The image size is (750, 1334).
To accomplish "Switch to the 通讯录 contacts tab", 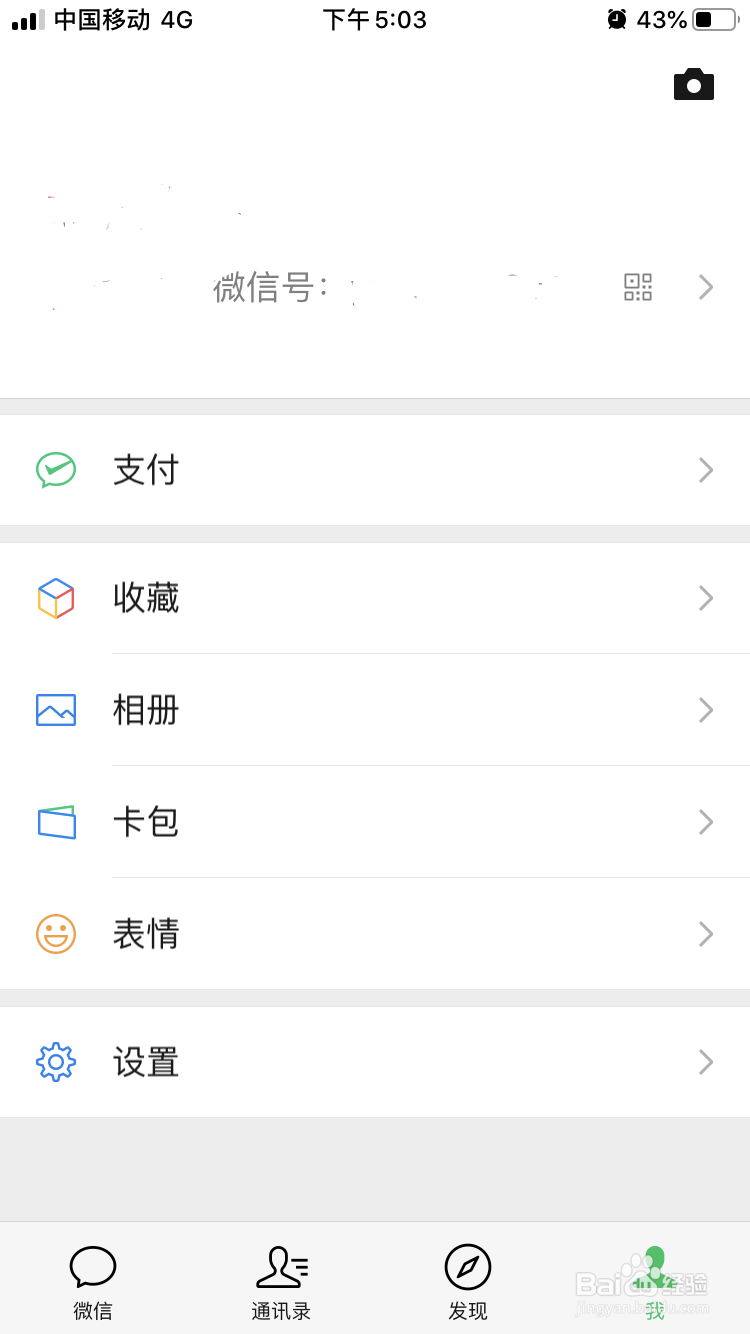I will click(x=281, y=1281).
